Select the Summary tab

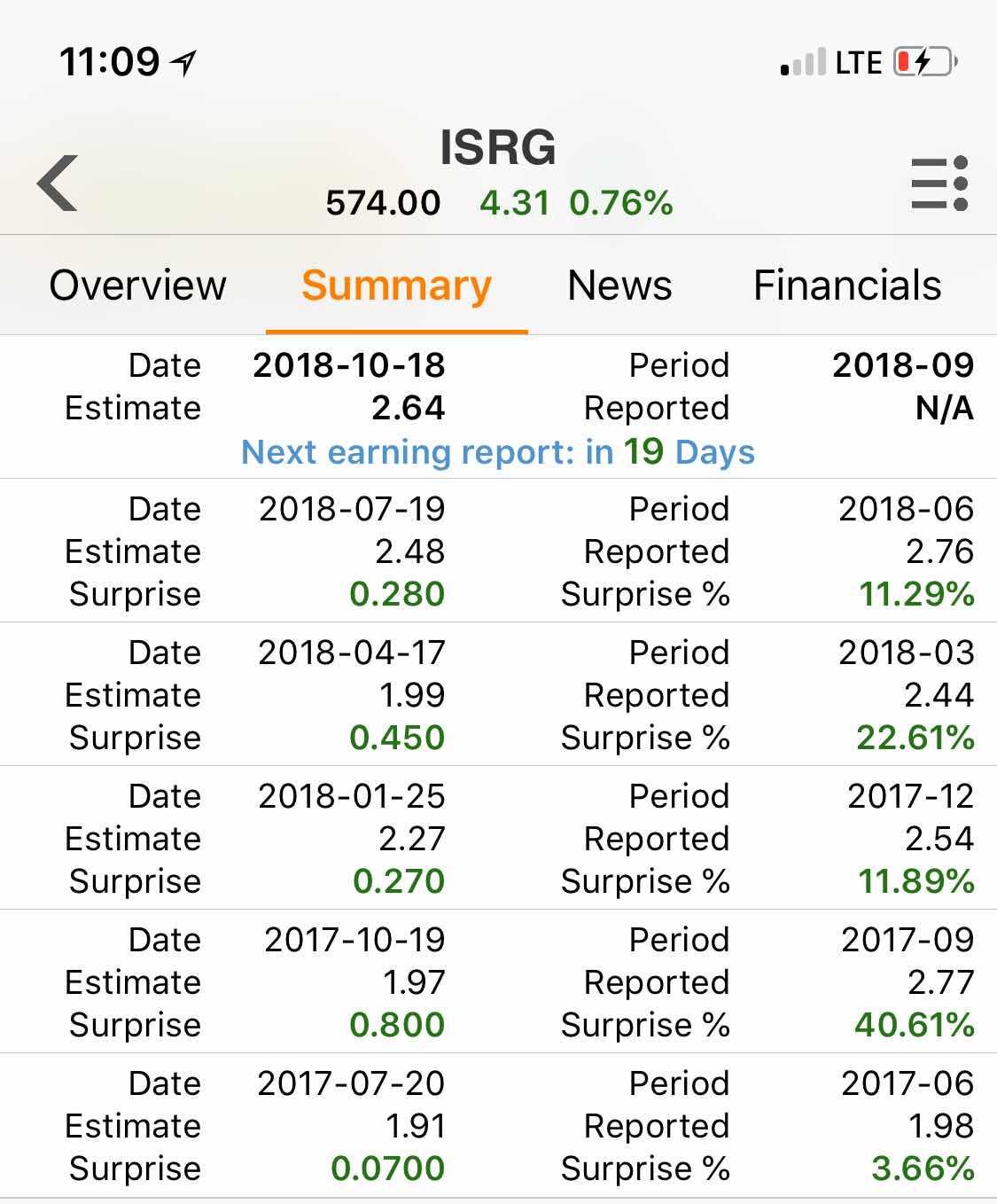click(x=396, y=285)
